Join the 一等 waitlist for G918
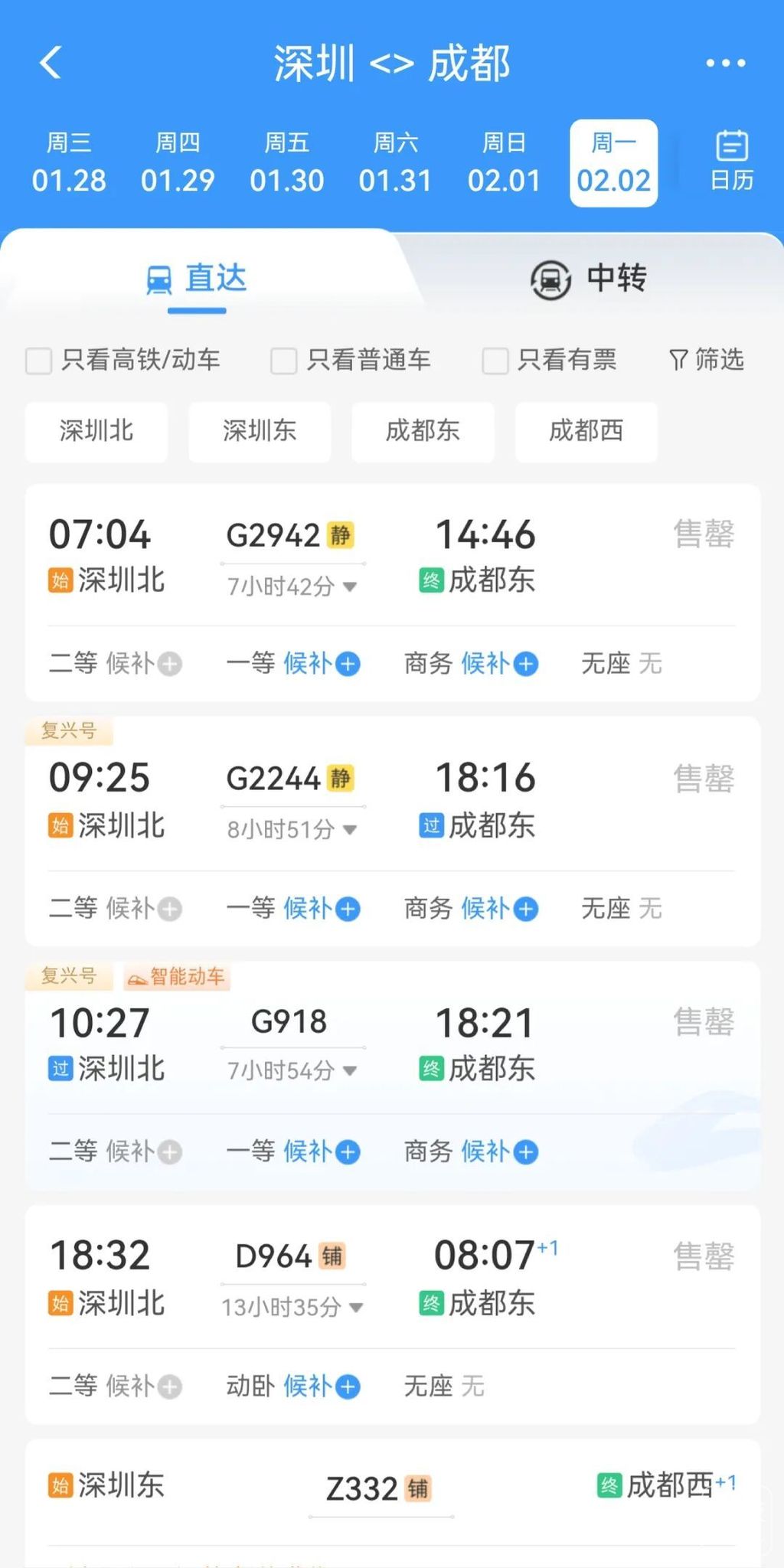Screen dimensions: 784x1568 [x=347, y=1152]
